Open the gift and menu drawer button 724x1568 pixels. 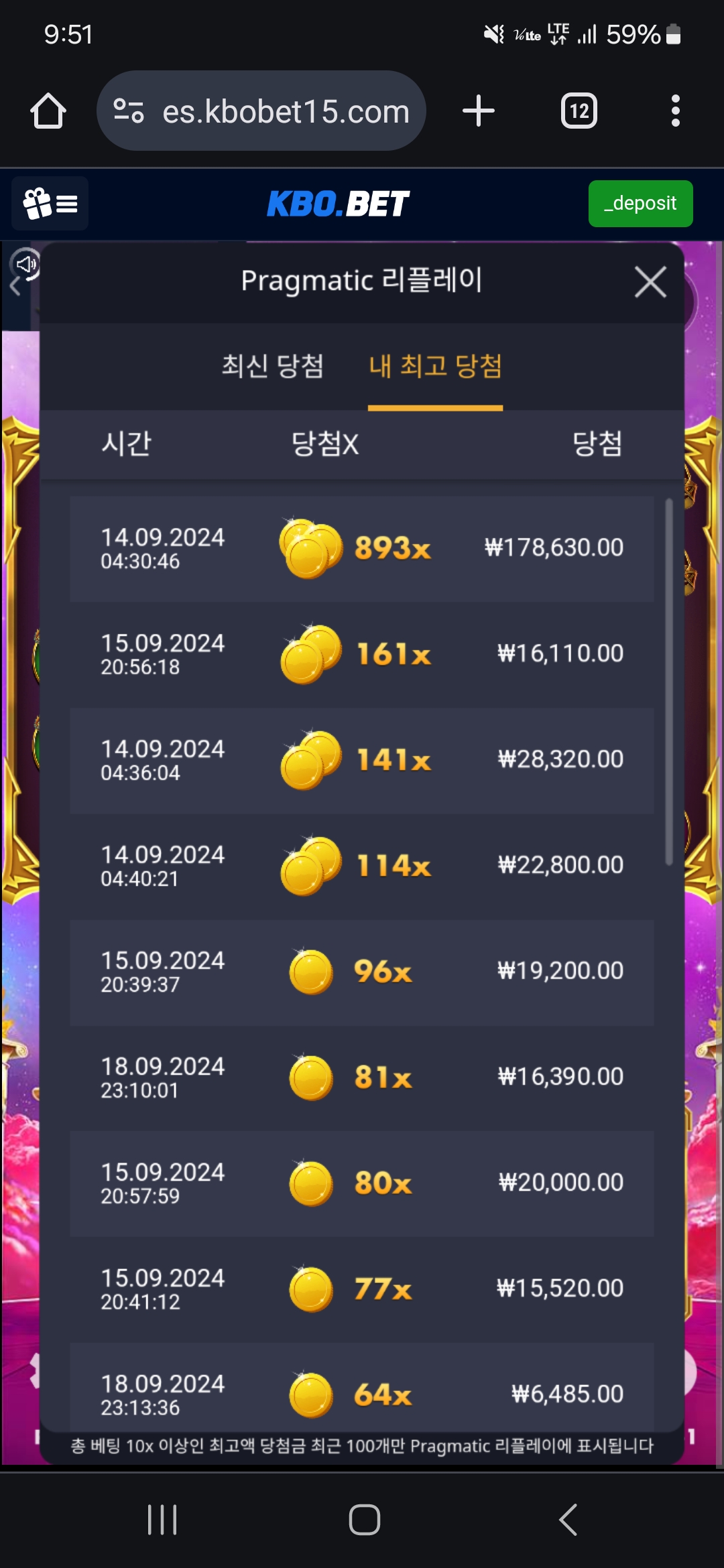[50, 204]
